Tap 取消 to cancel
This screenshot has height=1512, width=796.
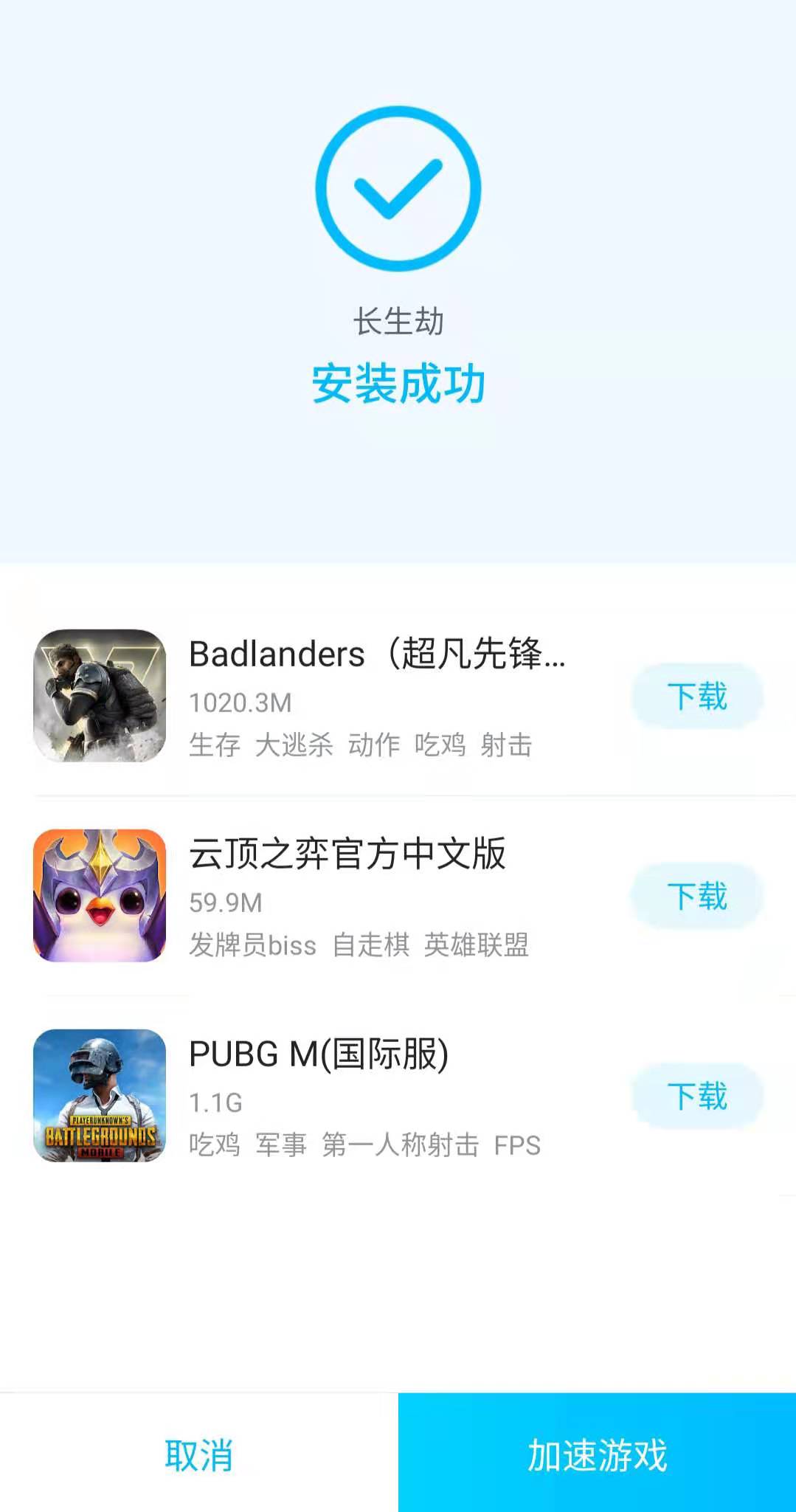tap(198, 1454)
